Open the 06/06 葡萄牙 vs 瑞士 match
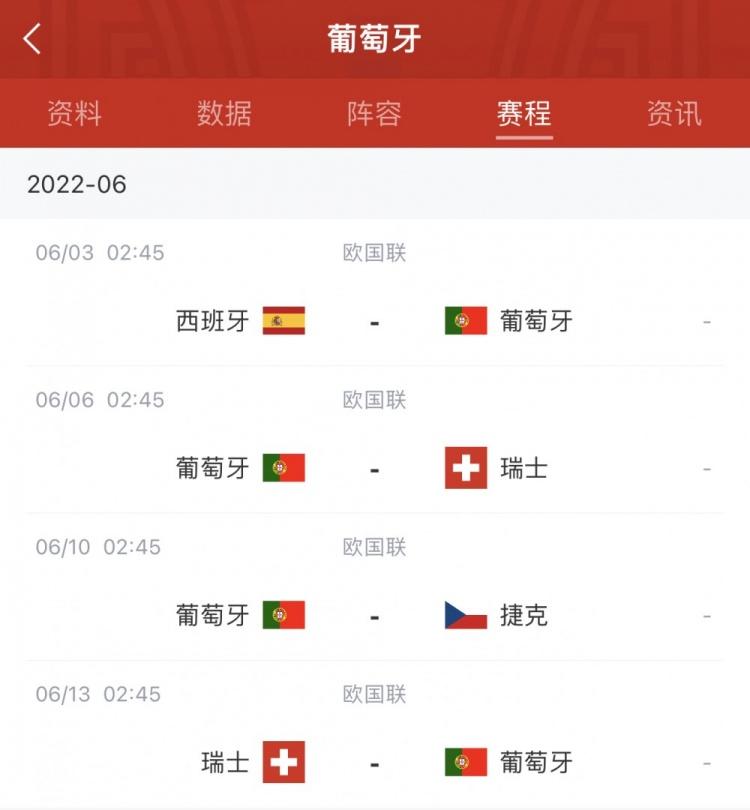The image size is (750, 810). click(374, 468)
